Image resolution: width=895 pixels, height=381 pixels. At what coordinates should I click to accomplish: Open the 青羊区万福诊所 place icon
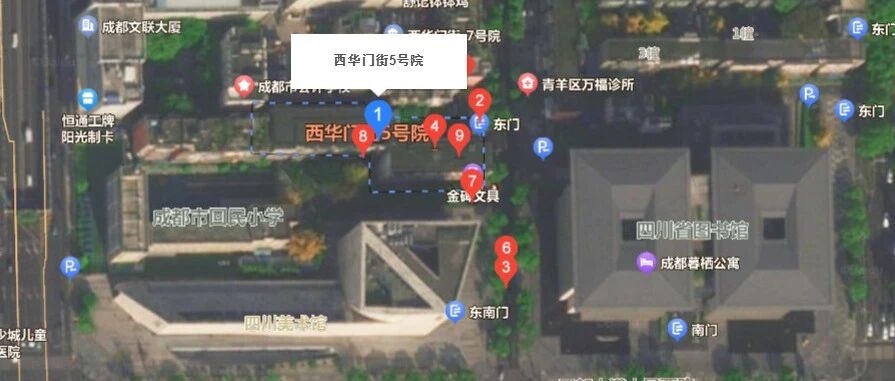527,84
